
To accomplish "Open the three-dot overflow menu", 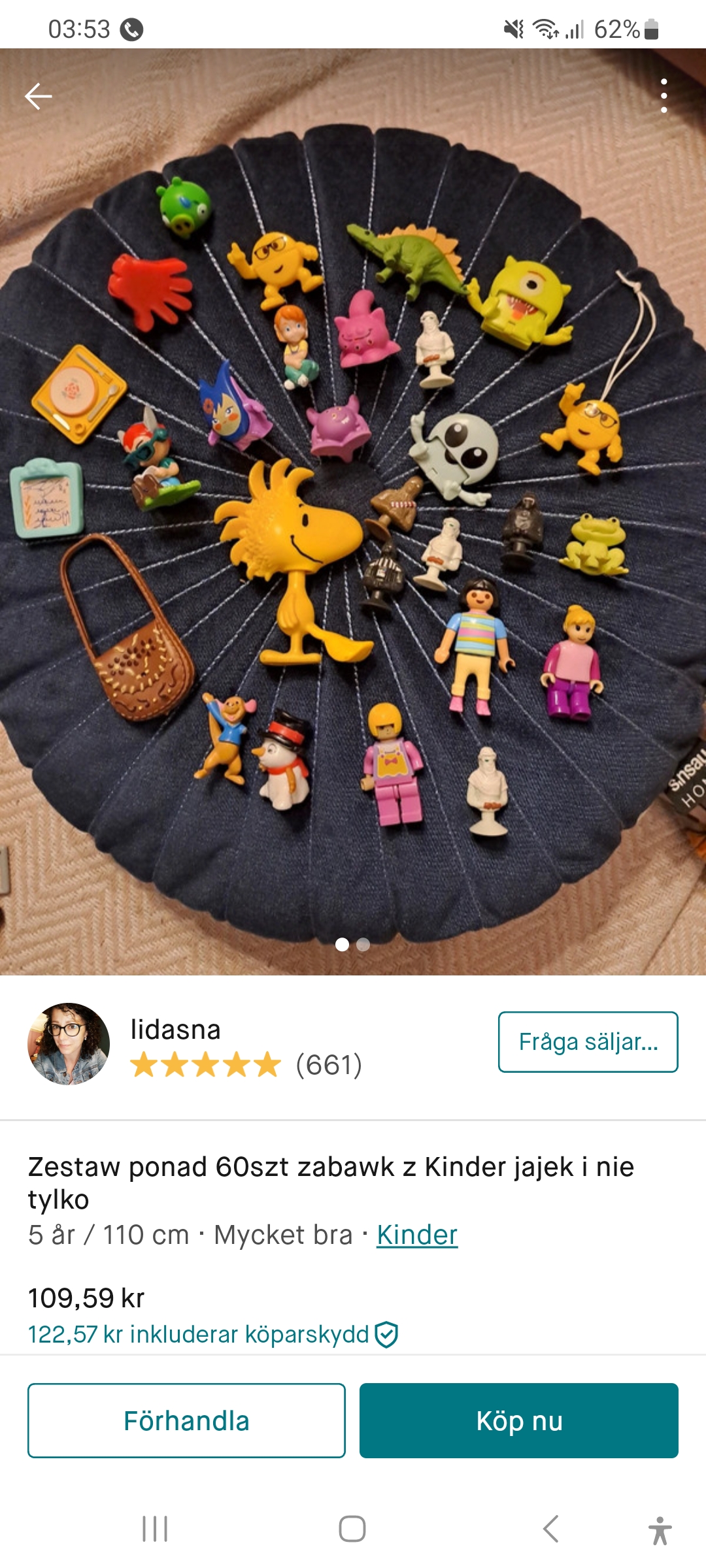I will pos(664,96).
